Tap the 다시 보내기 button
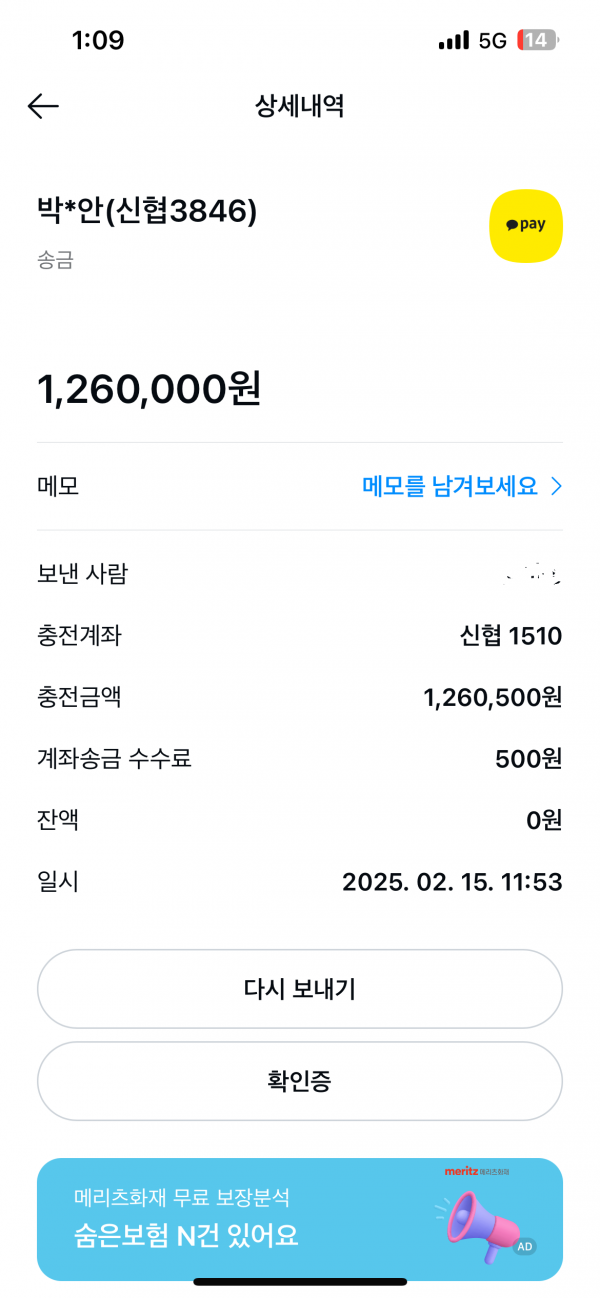This screenshot has width=600, height=1298. point(300,989)
